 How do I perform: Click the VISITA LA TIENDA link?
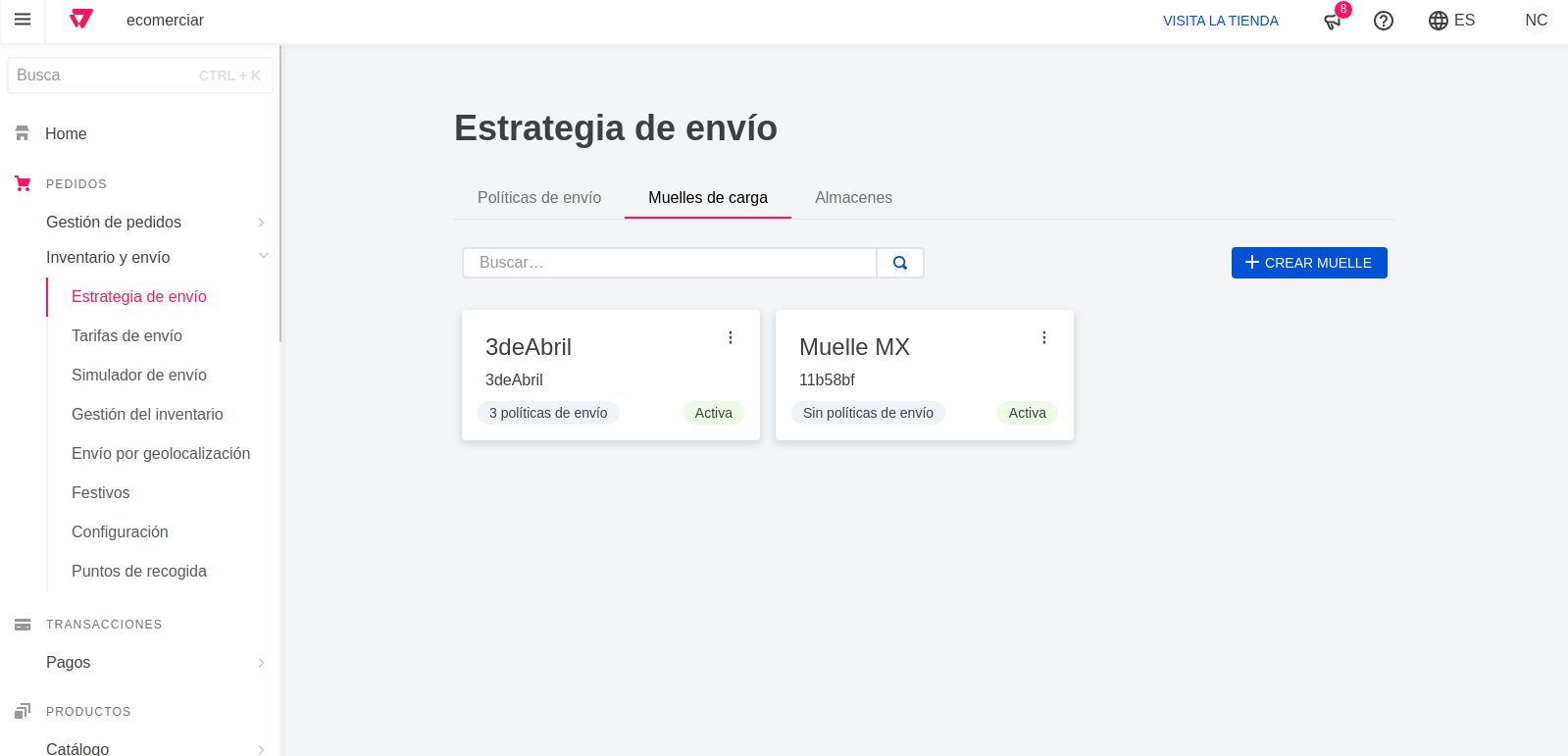tap(1220, 21)
